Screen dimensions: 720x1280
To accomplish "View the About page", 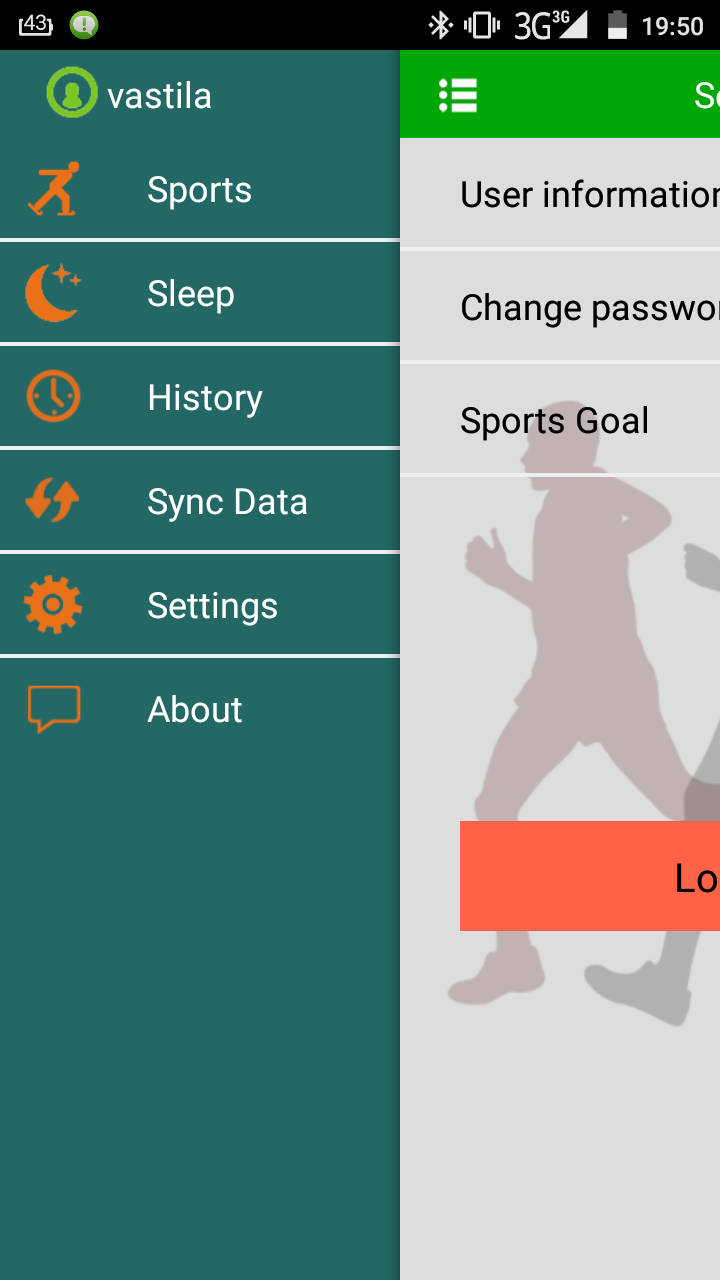I will pyautogui.click(x=199, y=710).
